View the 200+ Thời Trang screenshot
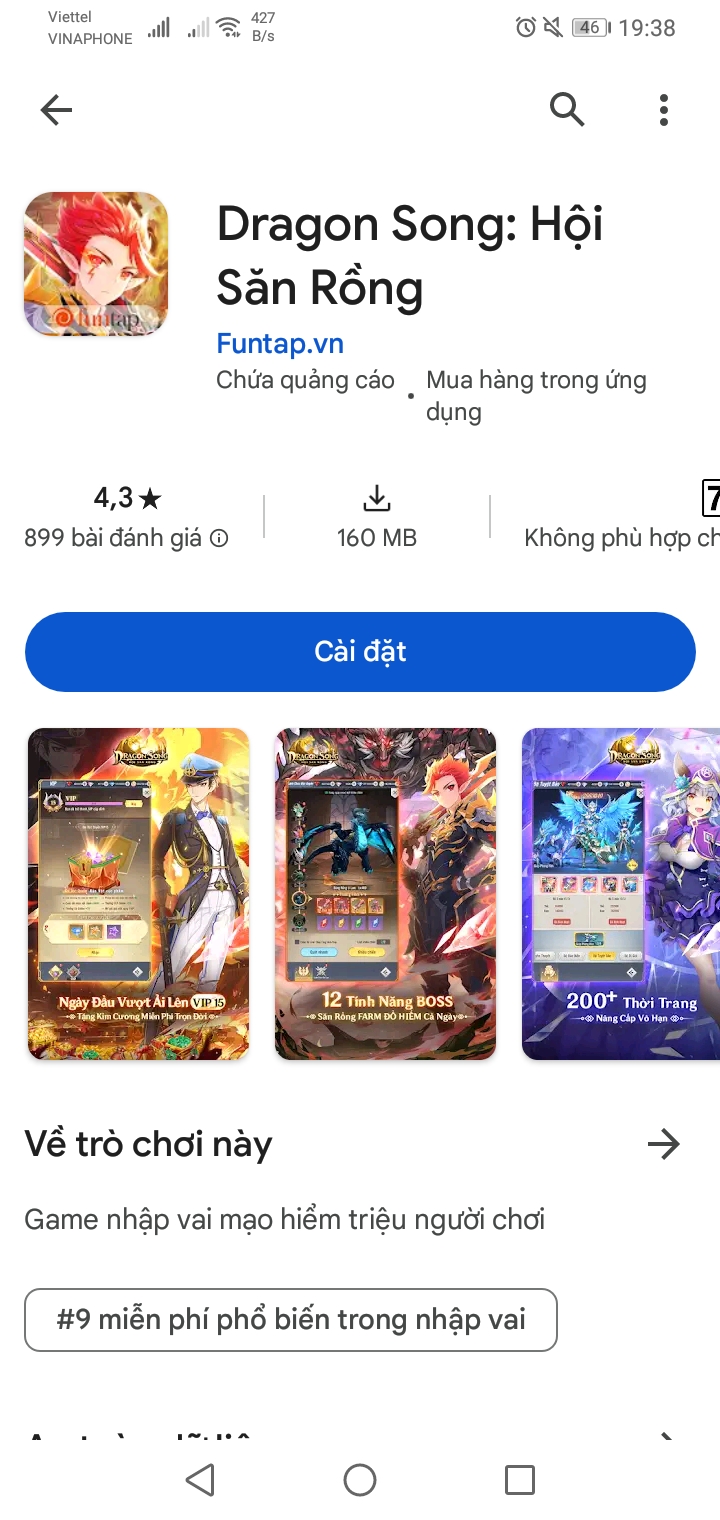 [620, 894]
